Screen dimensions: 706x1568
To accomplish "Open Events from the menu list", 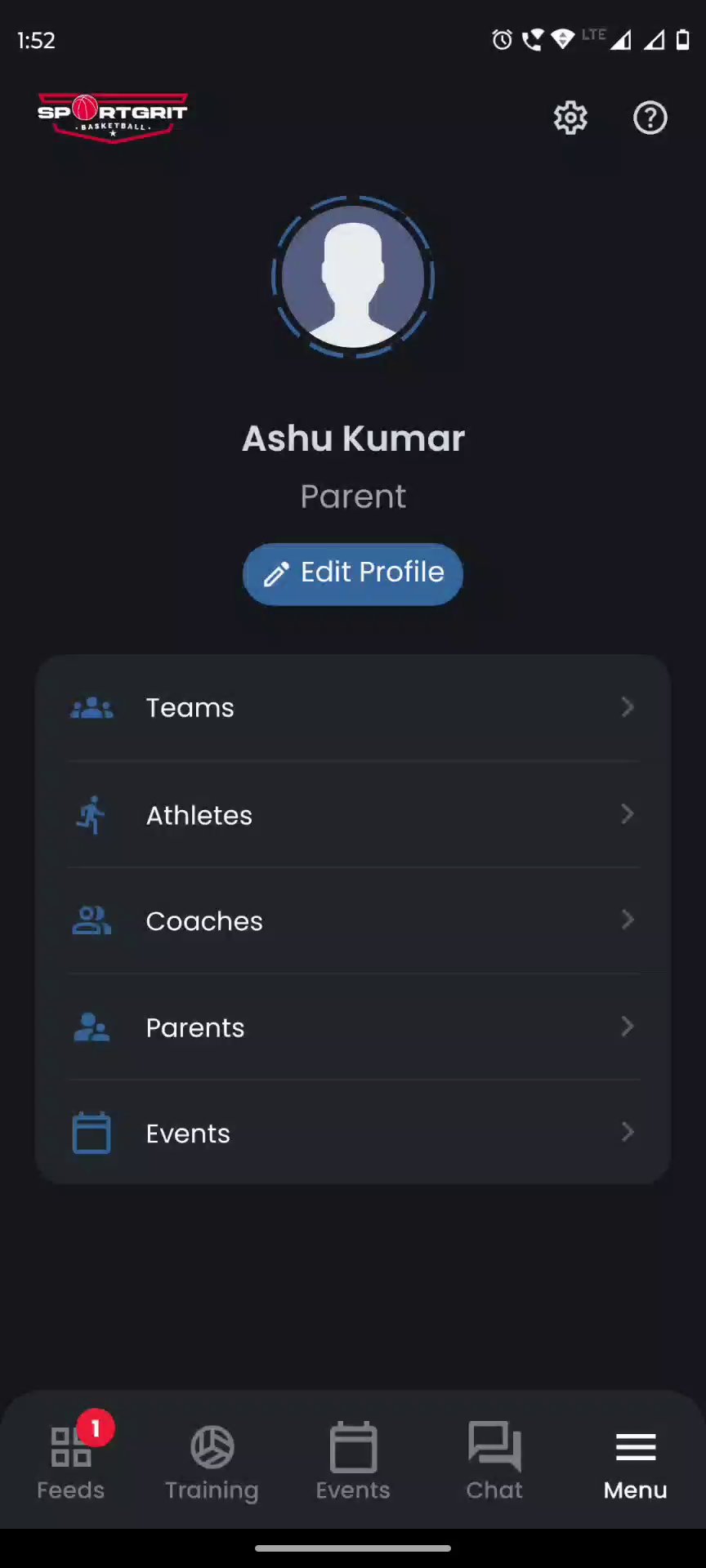I will tap(353, 1134).
